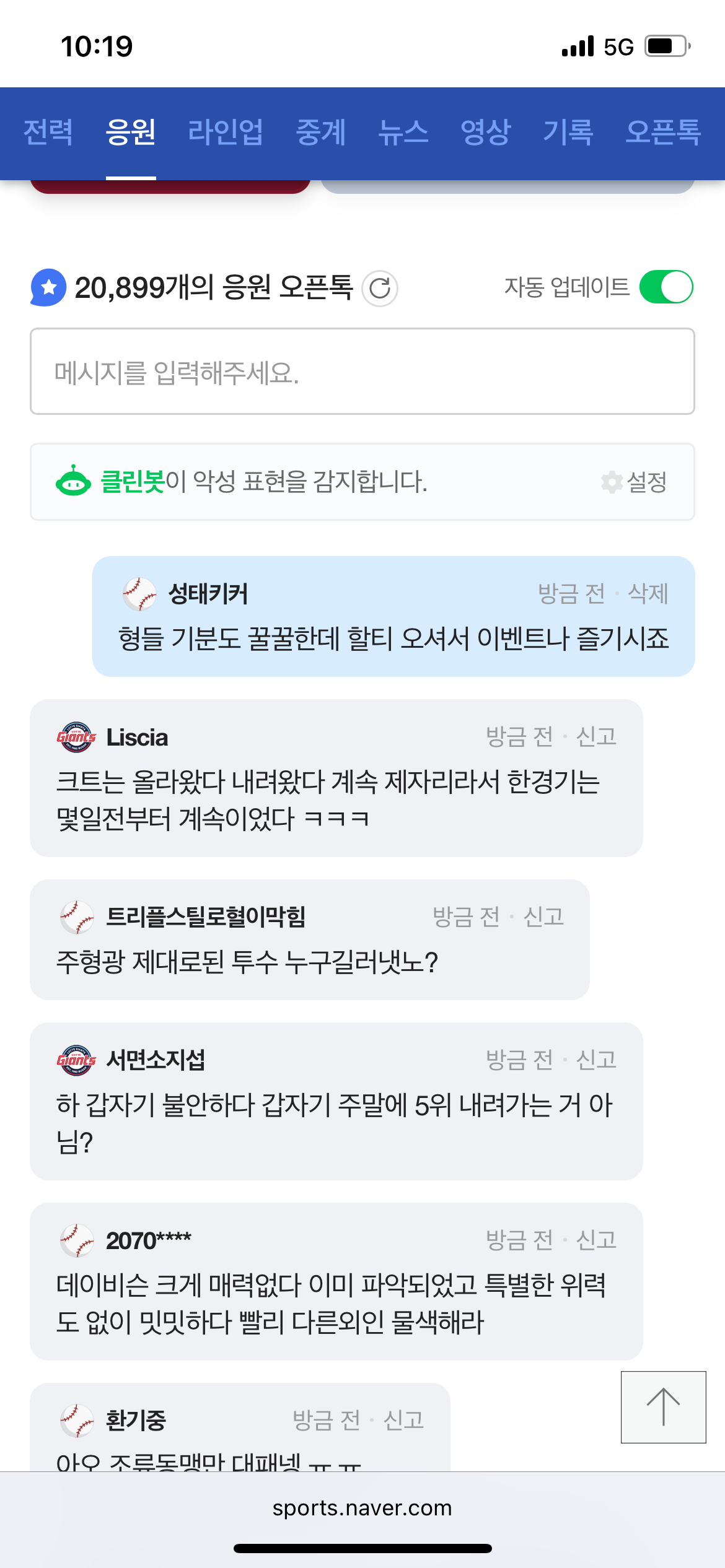The height and width of the screenshot is (1568, 725).
Task: Switch to the 전력 tab
Action: click(x=48, y=133)
